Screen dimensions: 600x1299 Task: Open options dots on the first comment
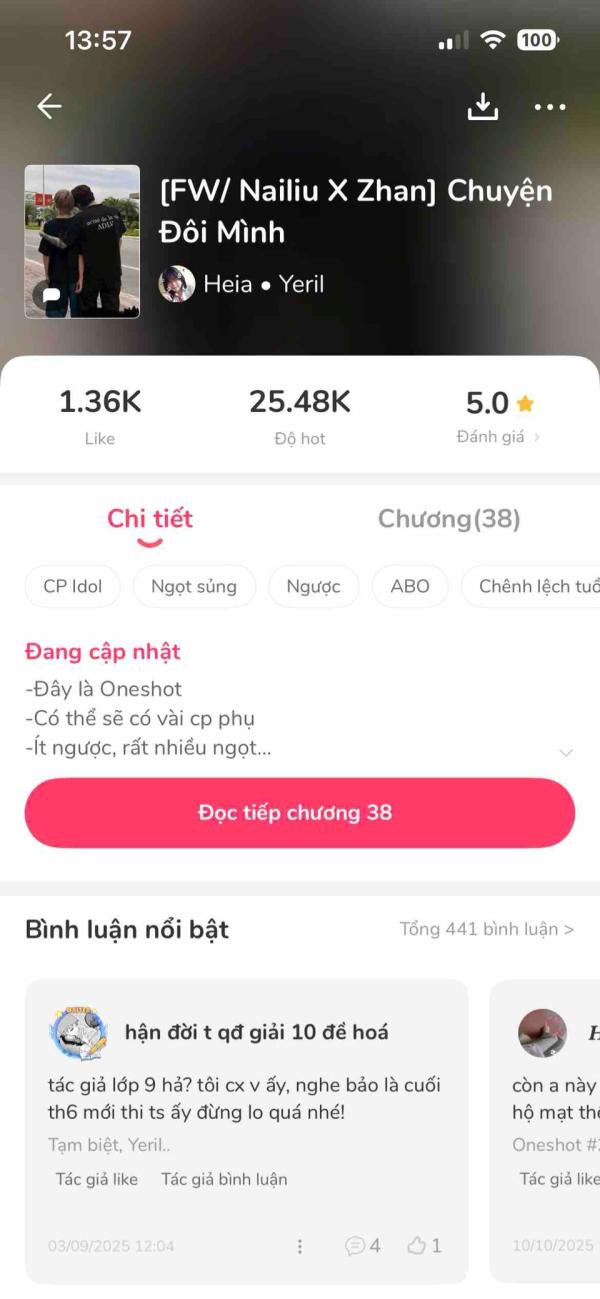point(300,1246)
